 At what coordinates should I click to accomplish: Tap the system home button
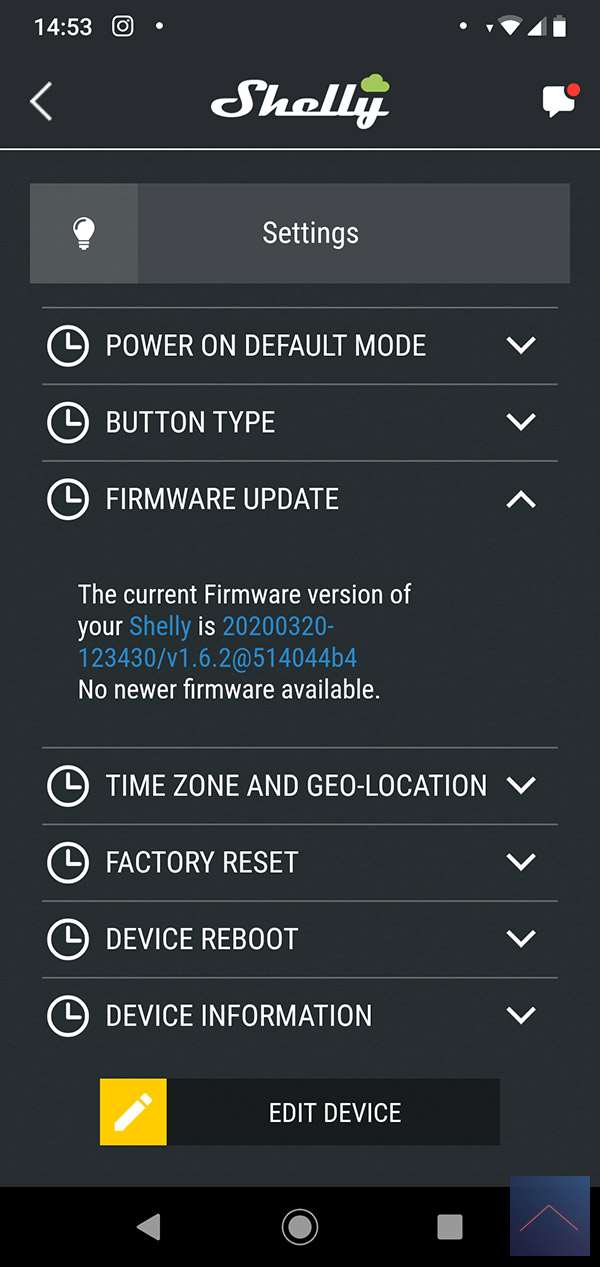300,1226
